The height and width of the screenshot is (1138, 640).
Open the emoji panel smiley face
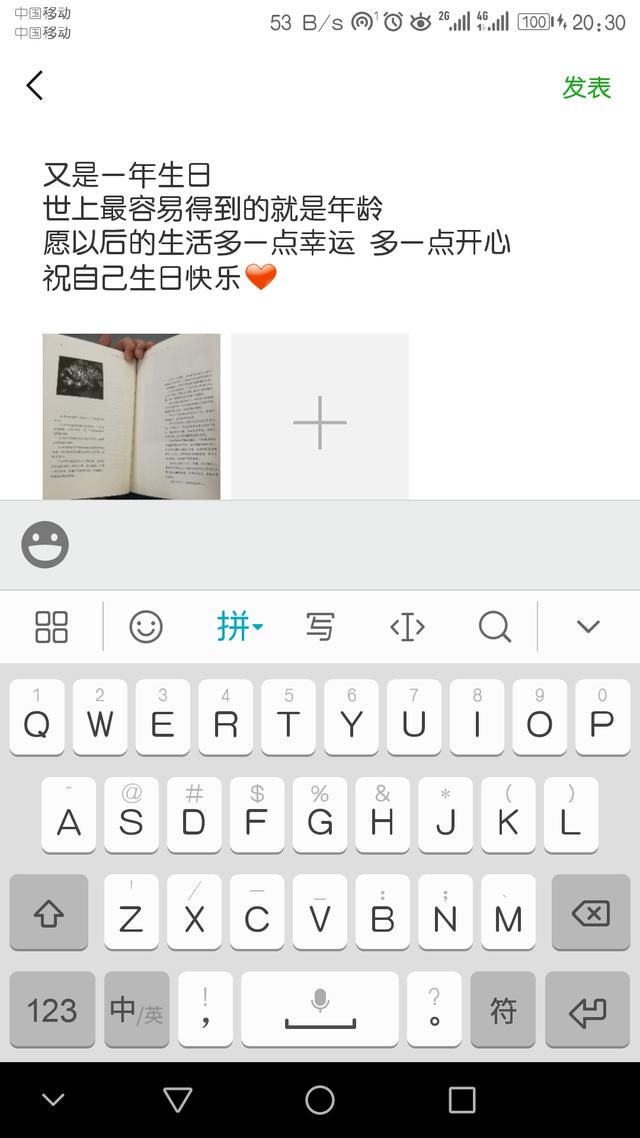tap(45, 545)
